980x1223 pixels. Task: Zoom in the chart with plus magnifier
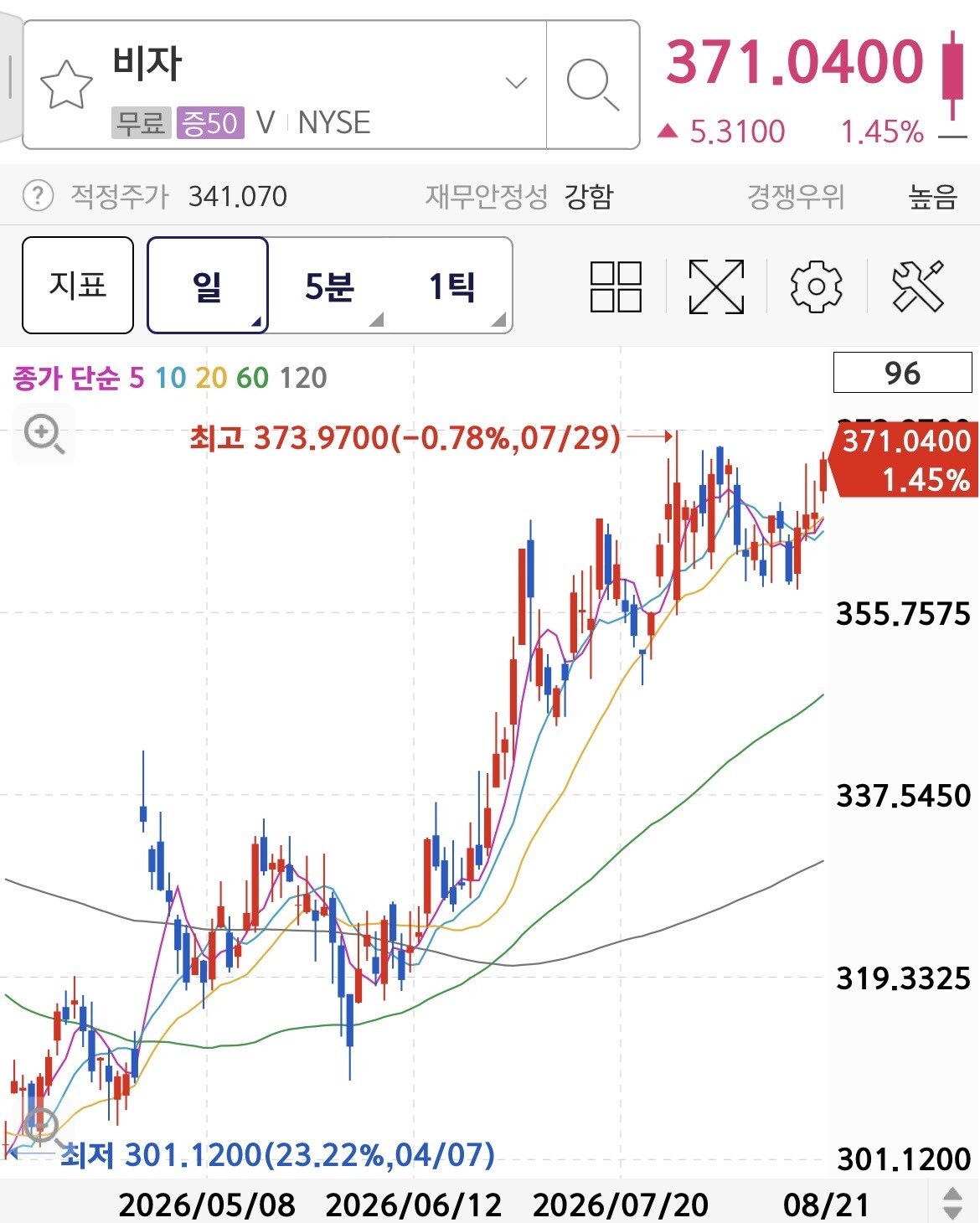tap(44, 435)
